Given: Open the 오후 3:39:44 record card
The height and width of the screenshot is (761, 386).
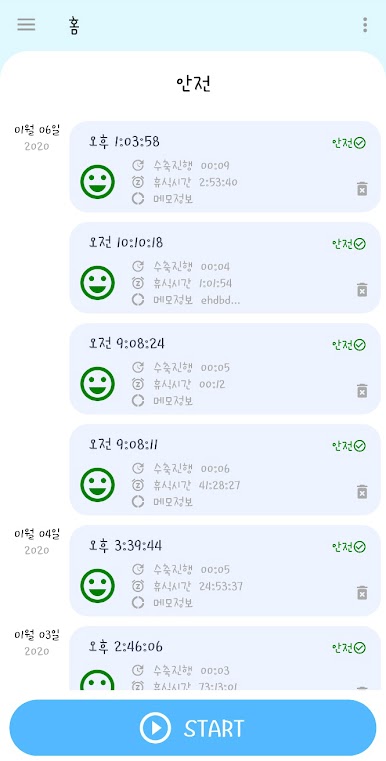Looking at the screenshot, I should pyautogui.click(x=225, y=570).
